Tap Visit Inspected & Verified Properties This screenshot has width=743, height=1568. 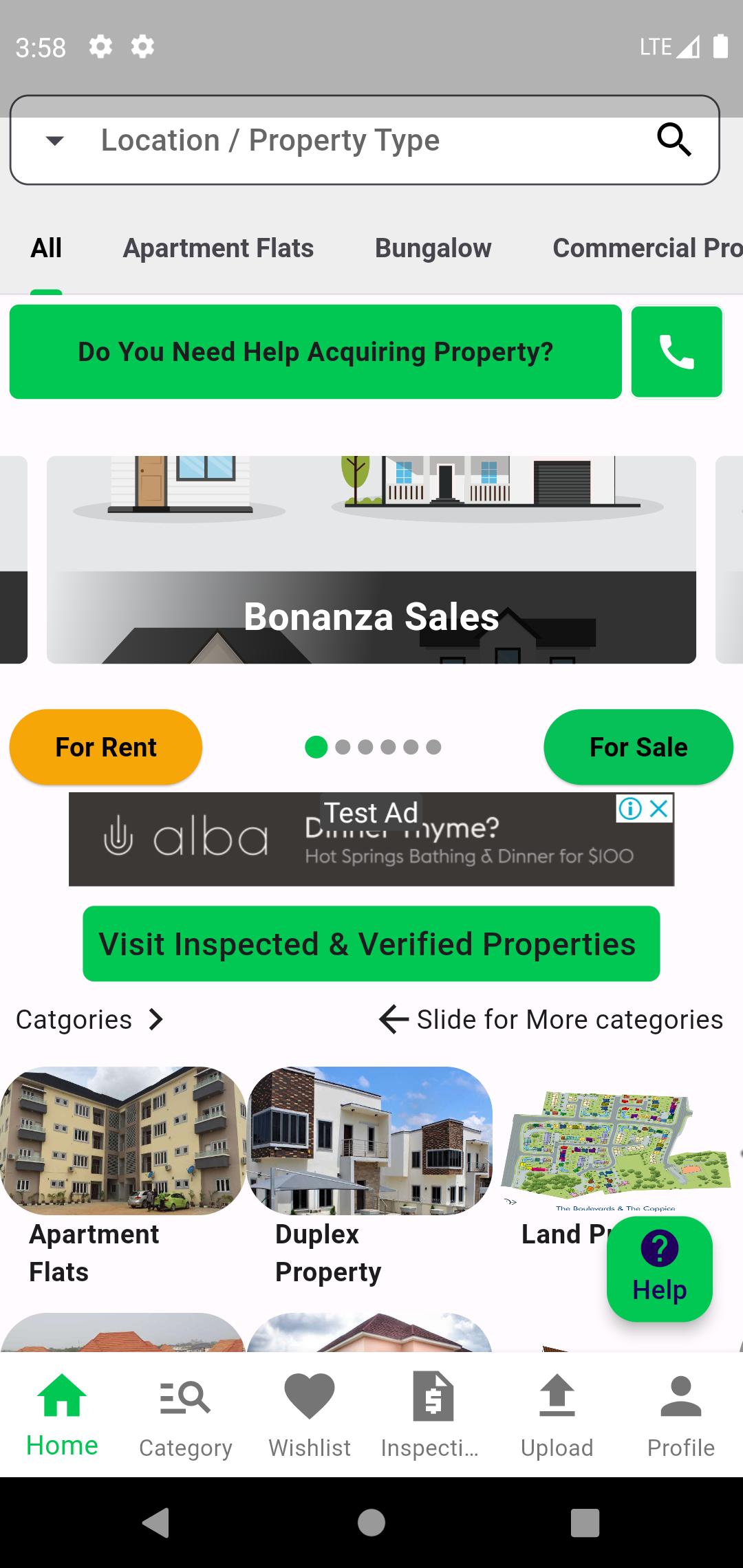click(371, 944)
